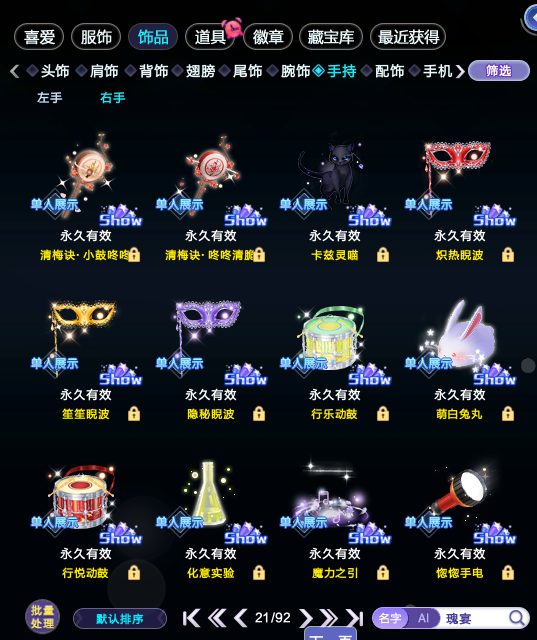Toggle the 名字 / AI search mode
This screenshot has height=640, width=537.
(406, 618)
